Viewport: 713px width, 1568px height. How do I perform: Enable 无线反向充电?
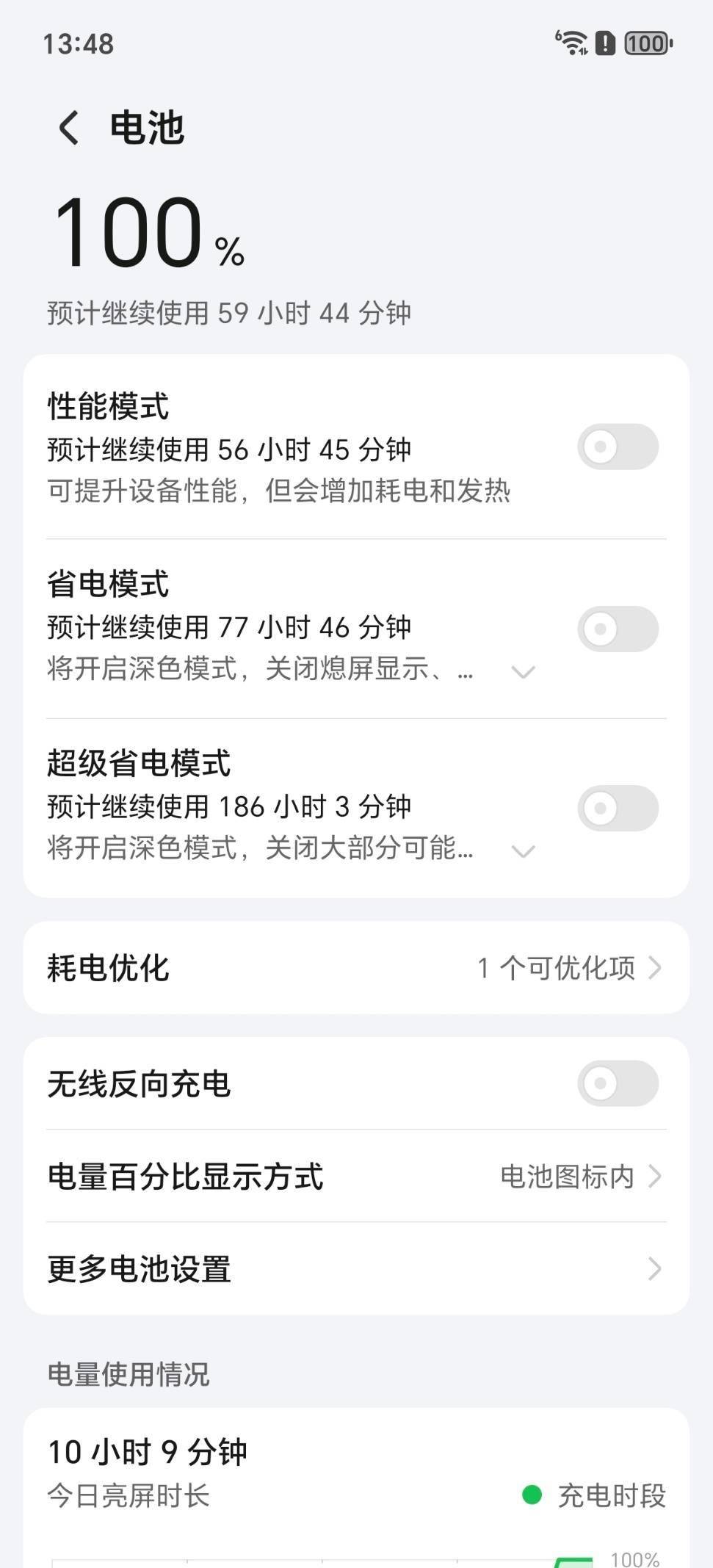[x=618, y=1083]
